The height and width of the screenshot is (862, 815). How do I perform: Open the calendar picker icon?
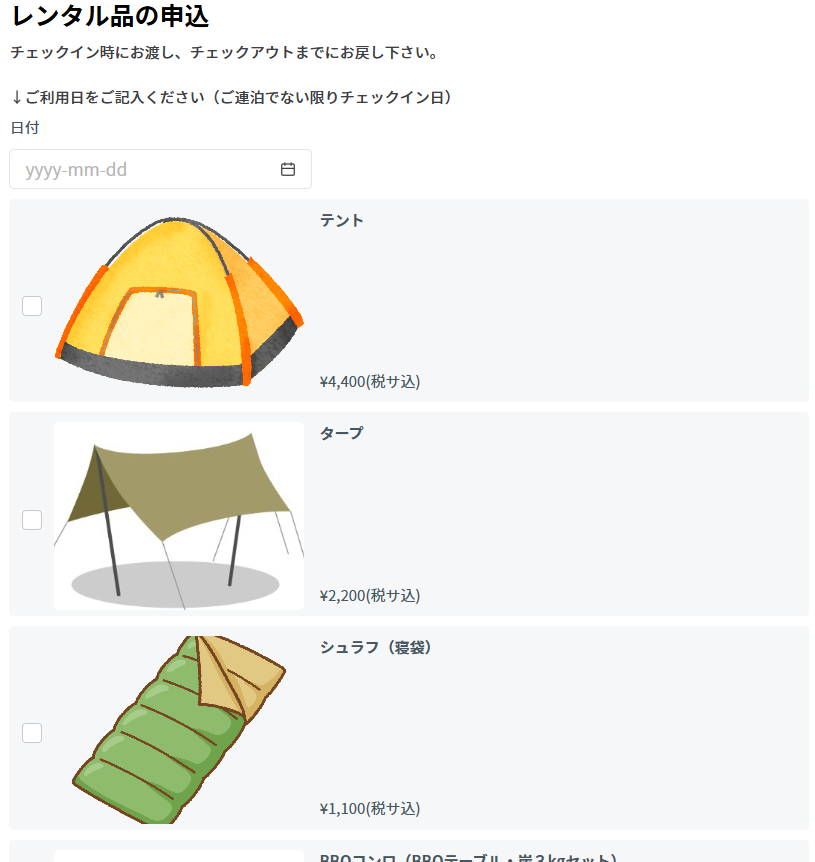[288, 169]
